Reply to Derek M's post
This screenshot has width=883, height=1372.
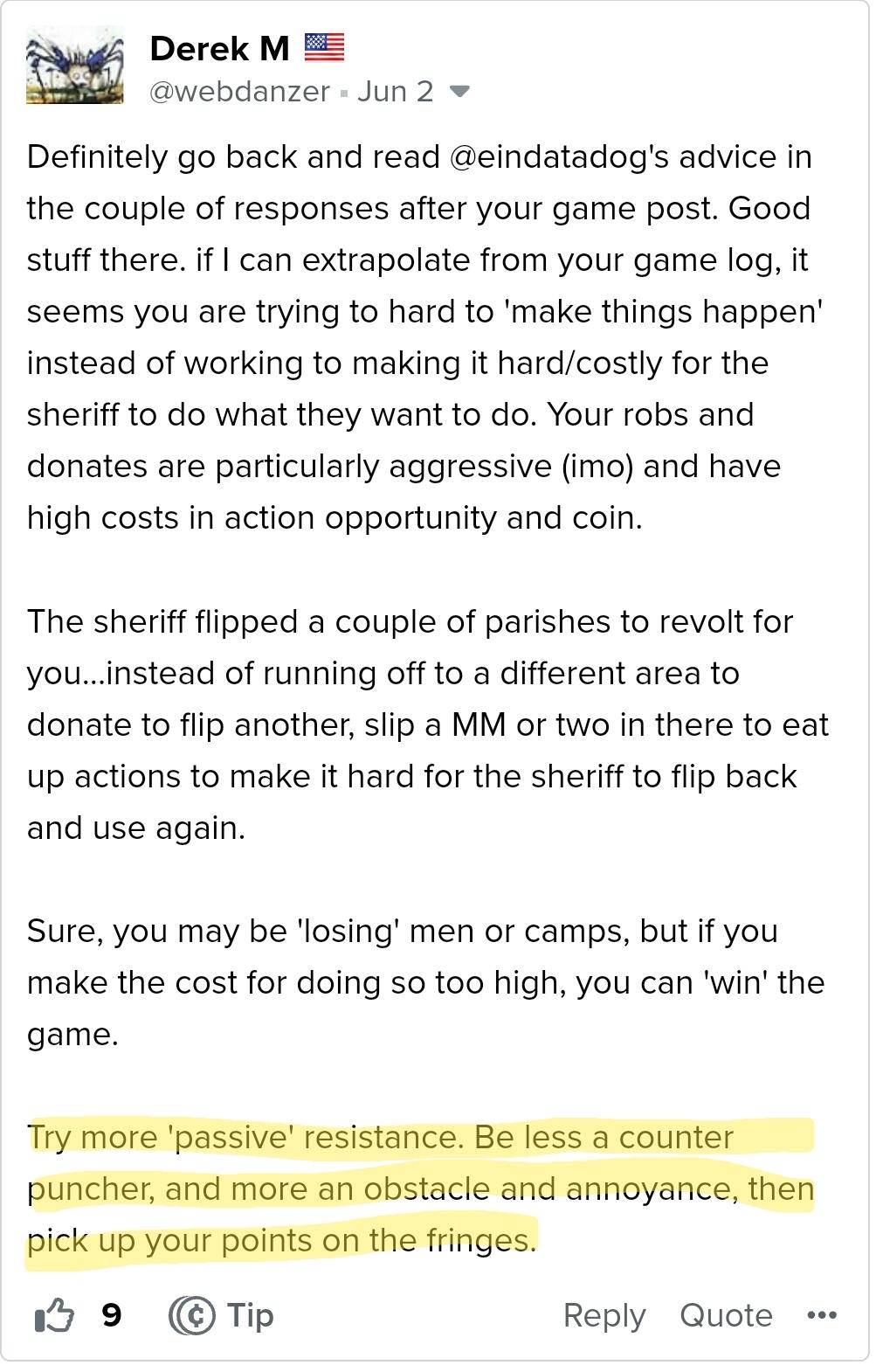click(x=604, y=1314)
